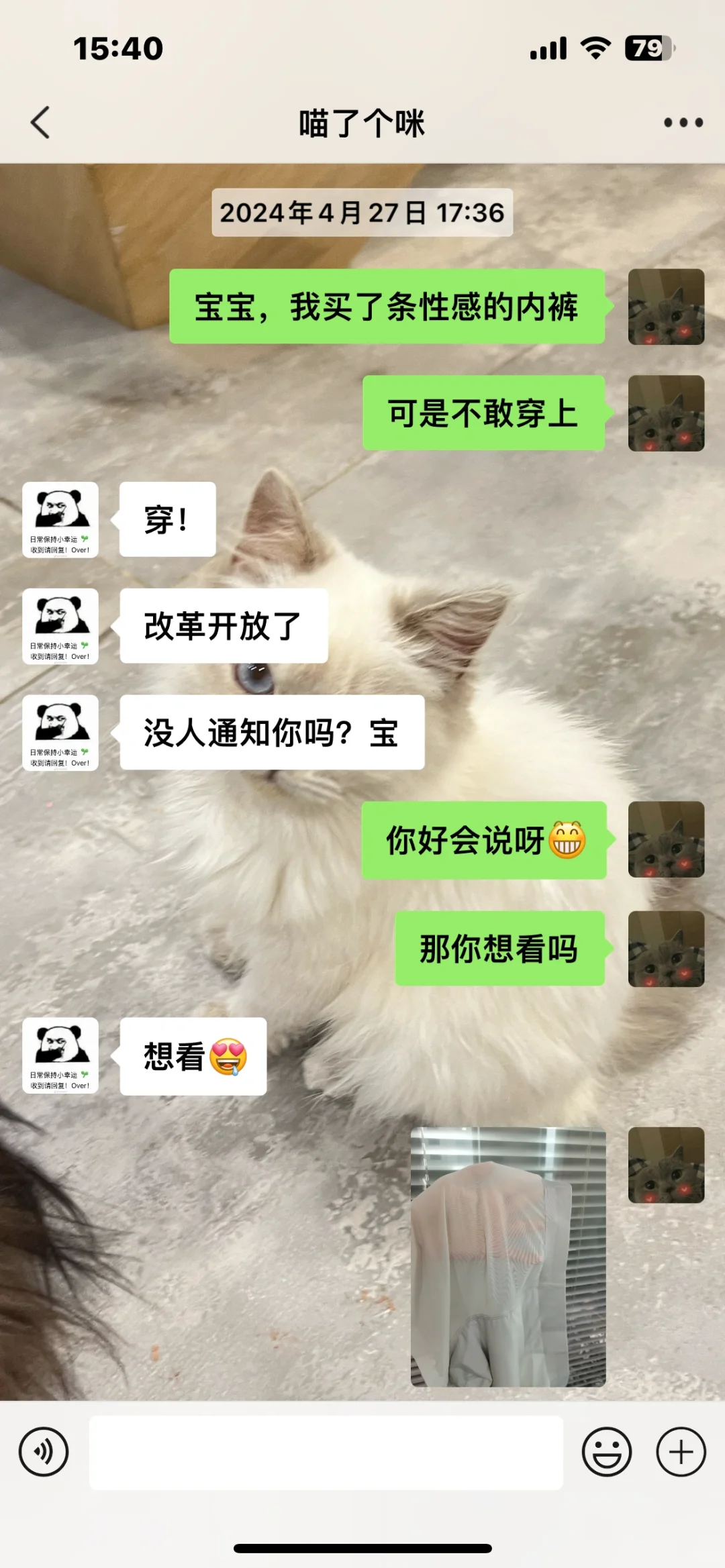The height and width of the screenshot is (1568, 725).
Task: Open cat avatar beside 那你想看吗 message
Action: (666, 949)
